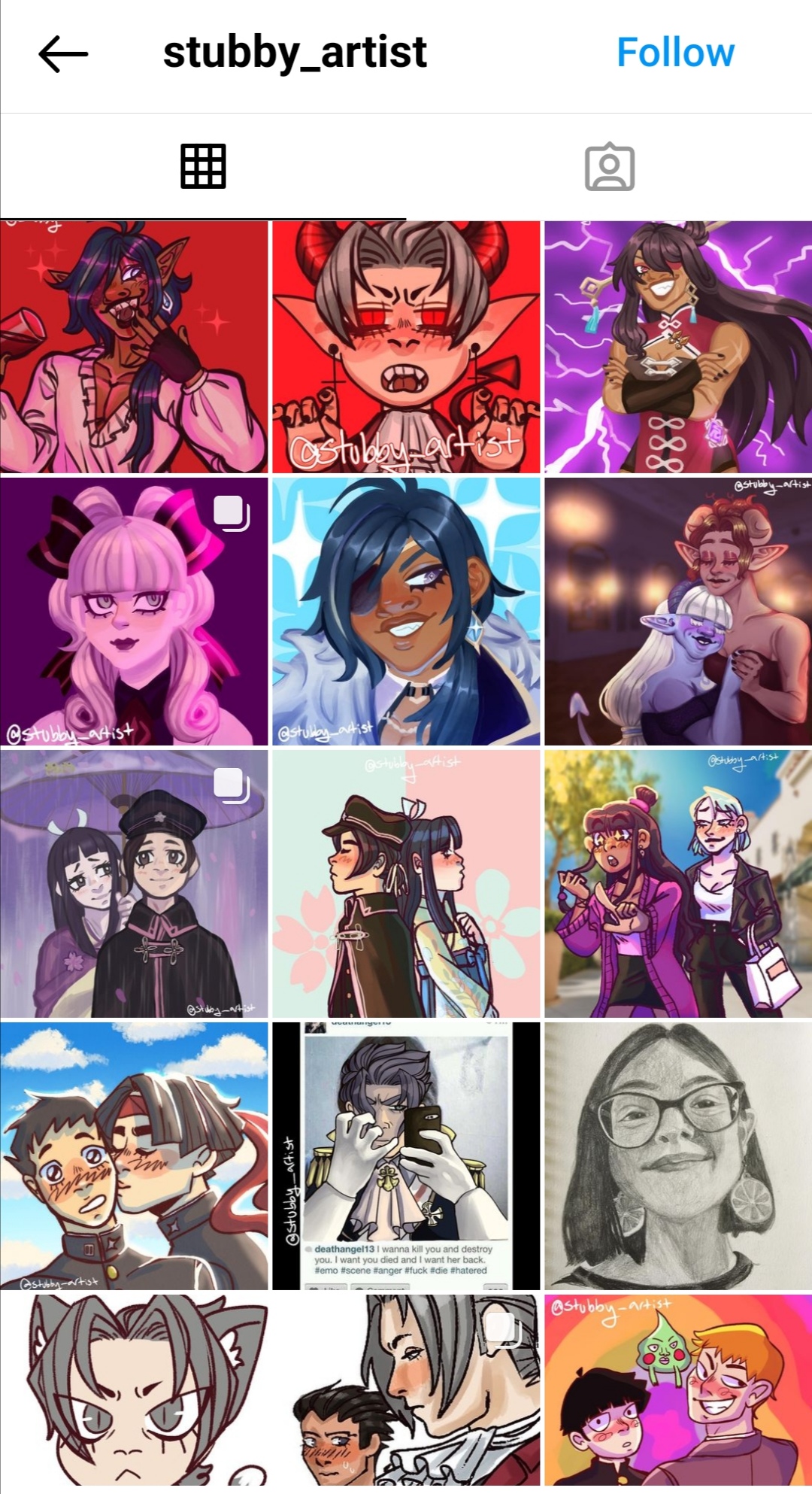Go back using the arrow icon
Screen dimensions: 812x1494
63,53
